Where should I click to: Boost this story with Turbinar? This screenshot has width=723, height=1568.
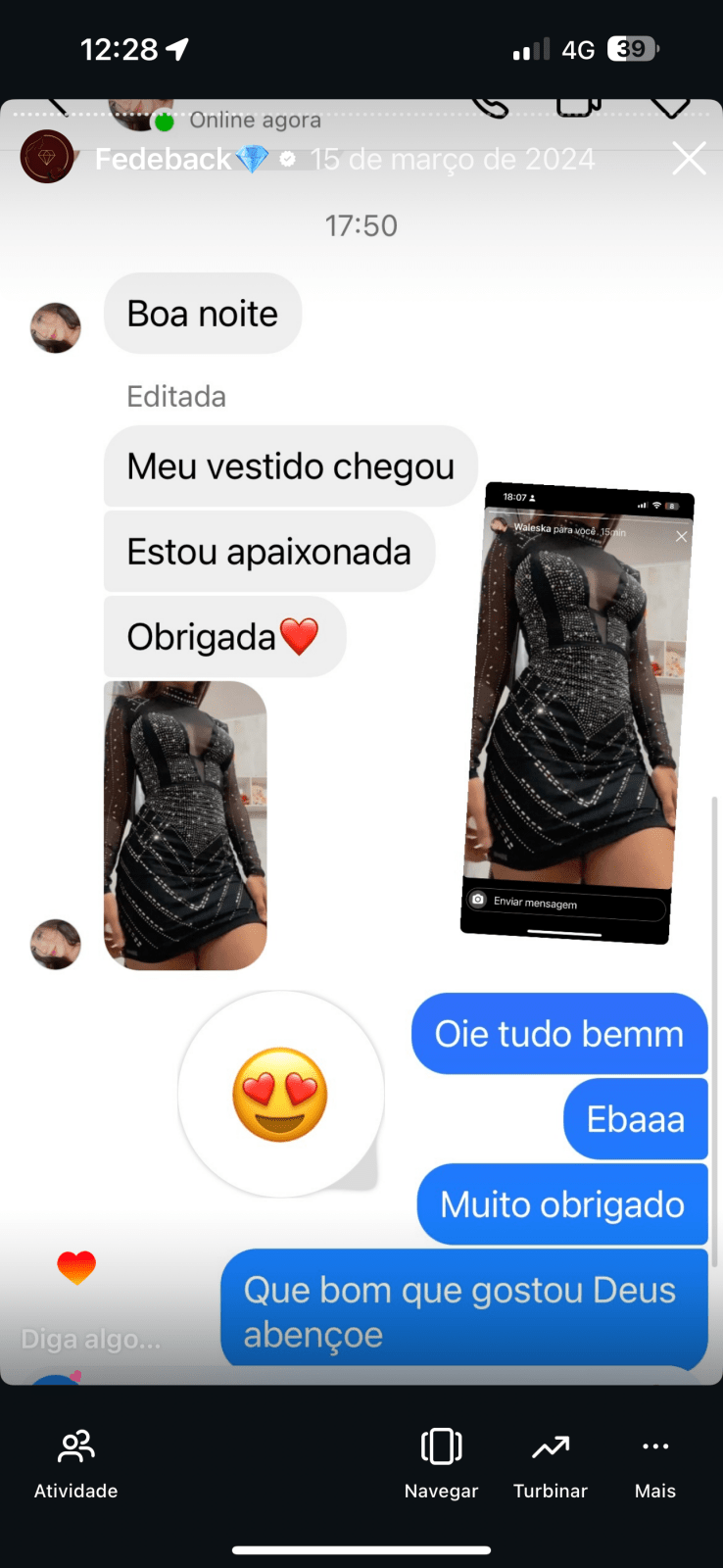[x=550, y=1463]
